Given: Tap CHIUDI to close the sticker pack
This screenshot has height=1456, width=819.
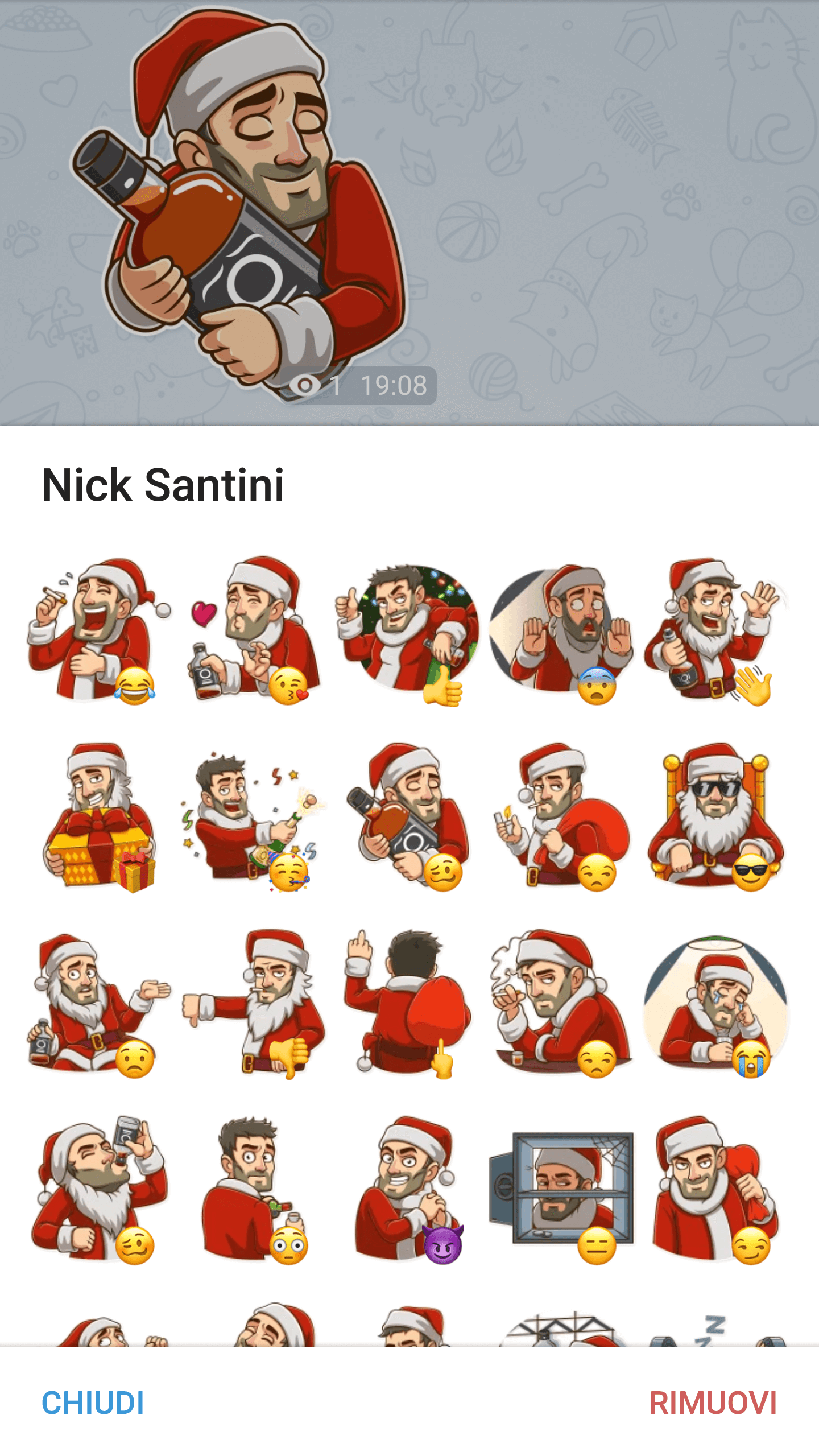Looking at the screenshot, I should 93,1403.
